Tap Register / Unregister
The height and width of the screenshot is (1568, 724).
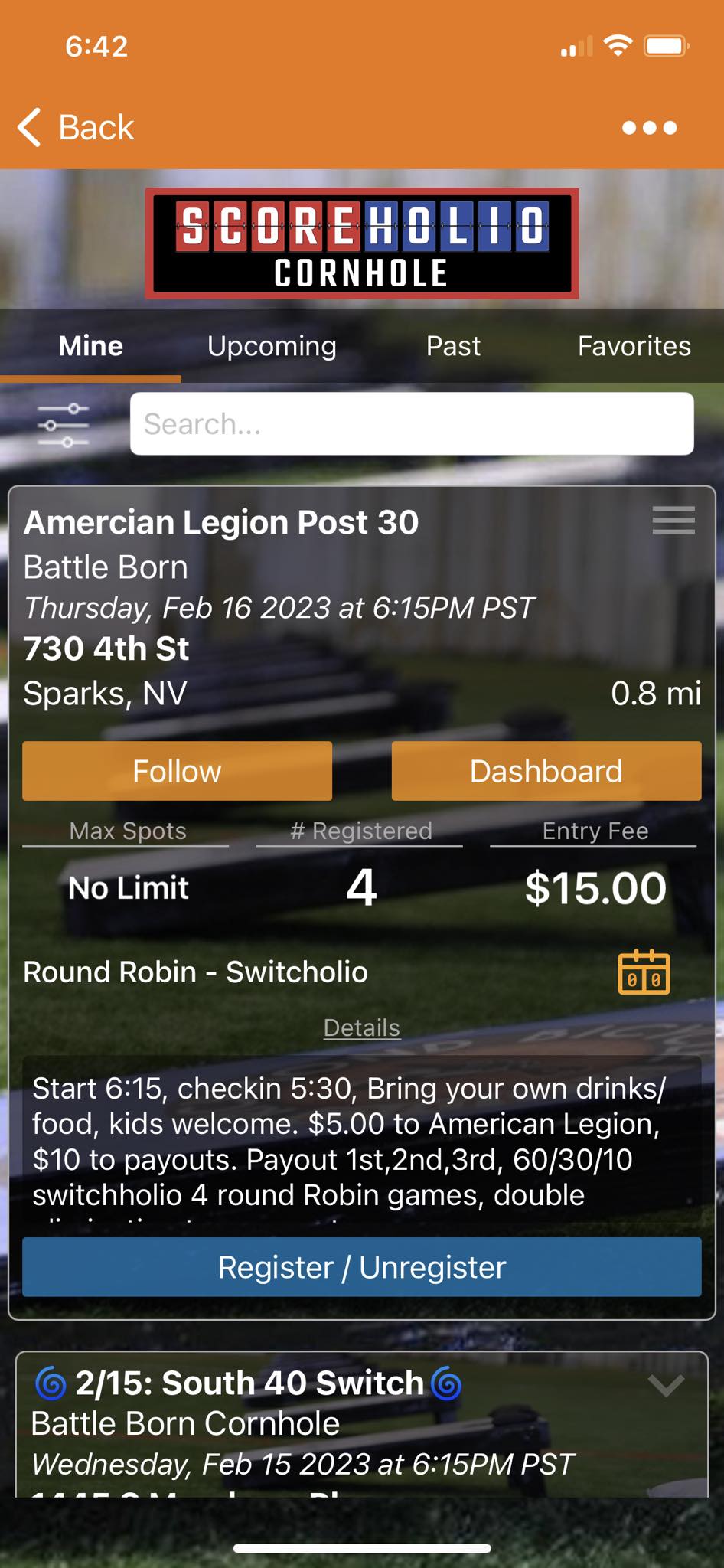tap(362, 1267)
